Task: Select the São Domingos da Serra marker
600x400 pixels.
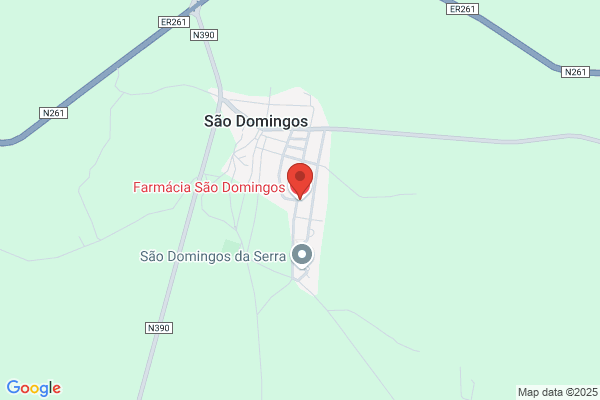Action: click(x=302, y=255)
